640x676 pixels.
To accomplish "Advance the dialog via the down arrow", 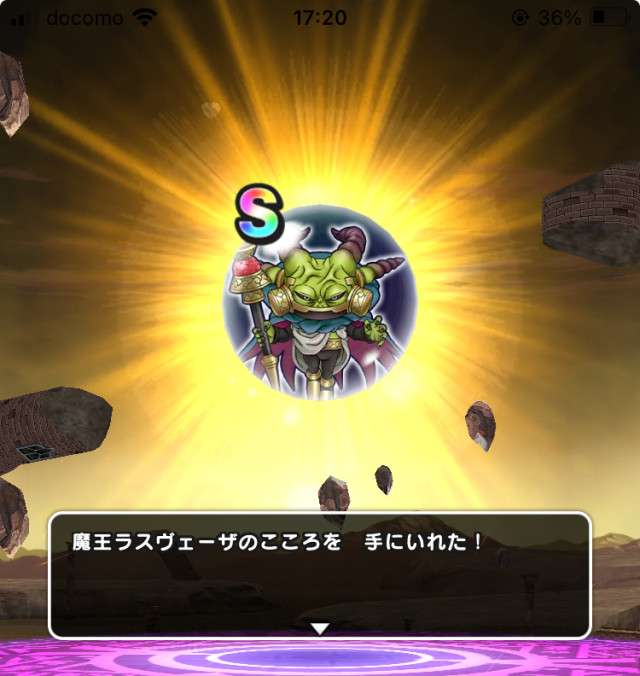I will (319, 628).
